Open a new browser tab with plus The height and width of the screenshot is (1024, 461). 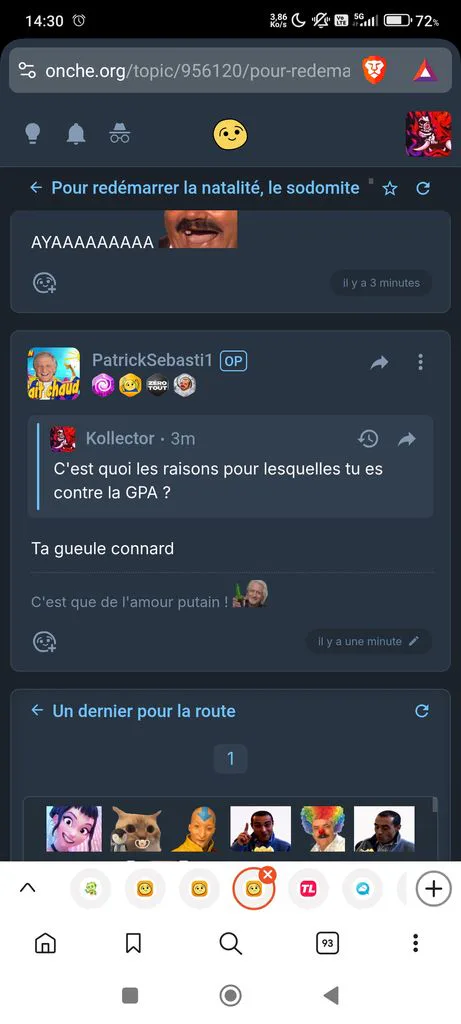pyautogui.click(x=434, y=888)
